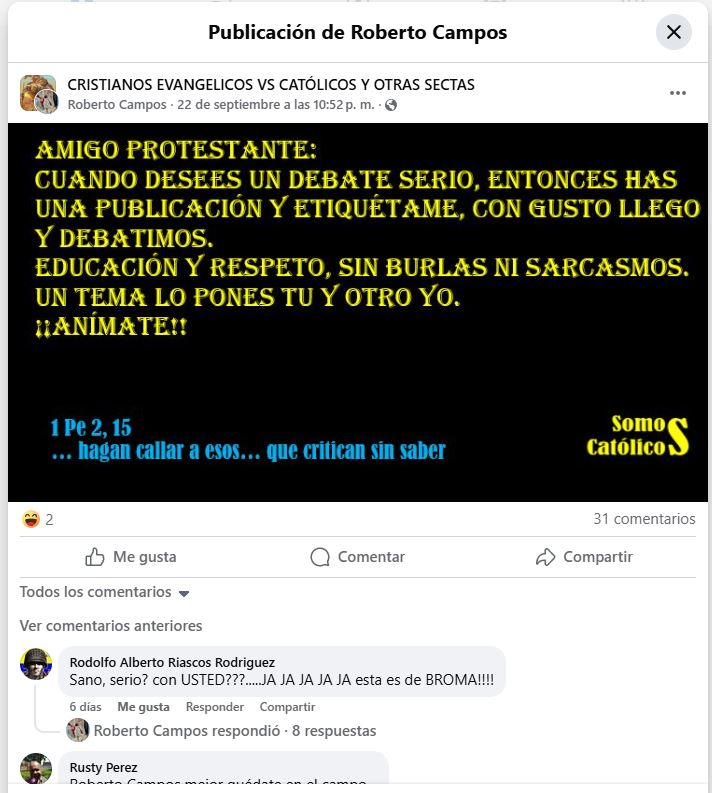This screenshot has height=793, width=712.
Task: Open Rodolfo Alberto Riascos Rodriguez's profile
Action: pos(172,662)
